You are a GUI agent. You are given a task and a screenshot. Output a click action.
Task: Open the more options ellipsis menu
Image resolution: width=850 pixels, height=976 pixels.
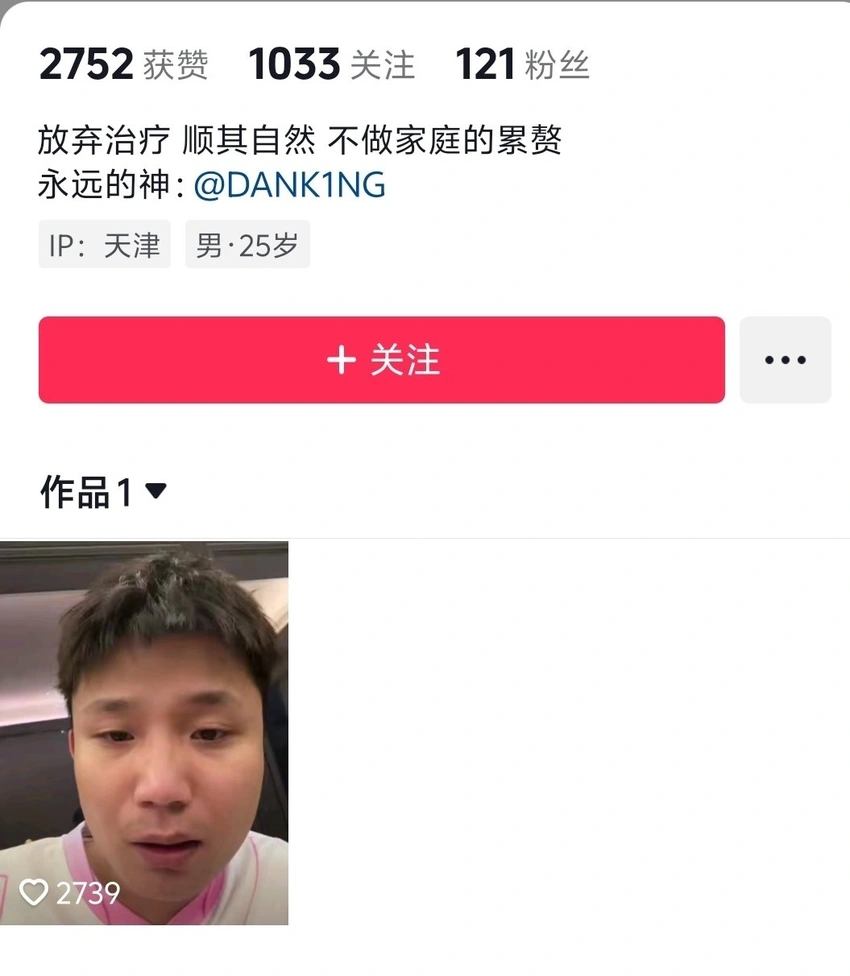pyautogui.click(x=786, y=360)
